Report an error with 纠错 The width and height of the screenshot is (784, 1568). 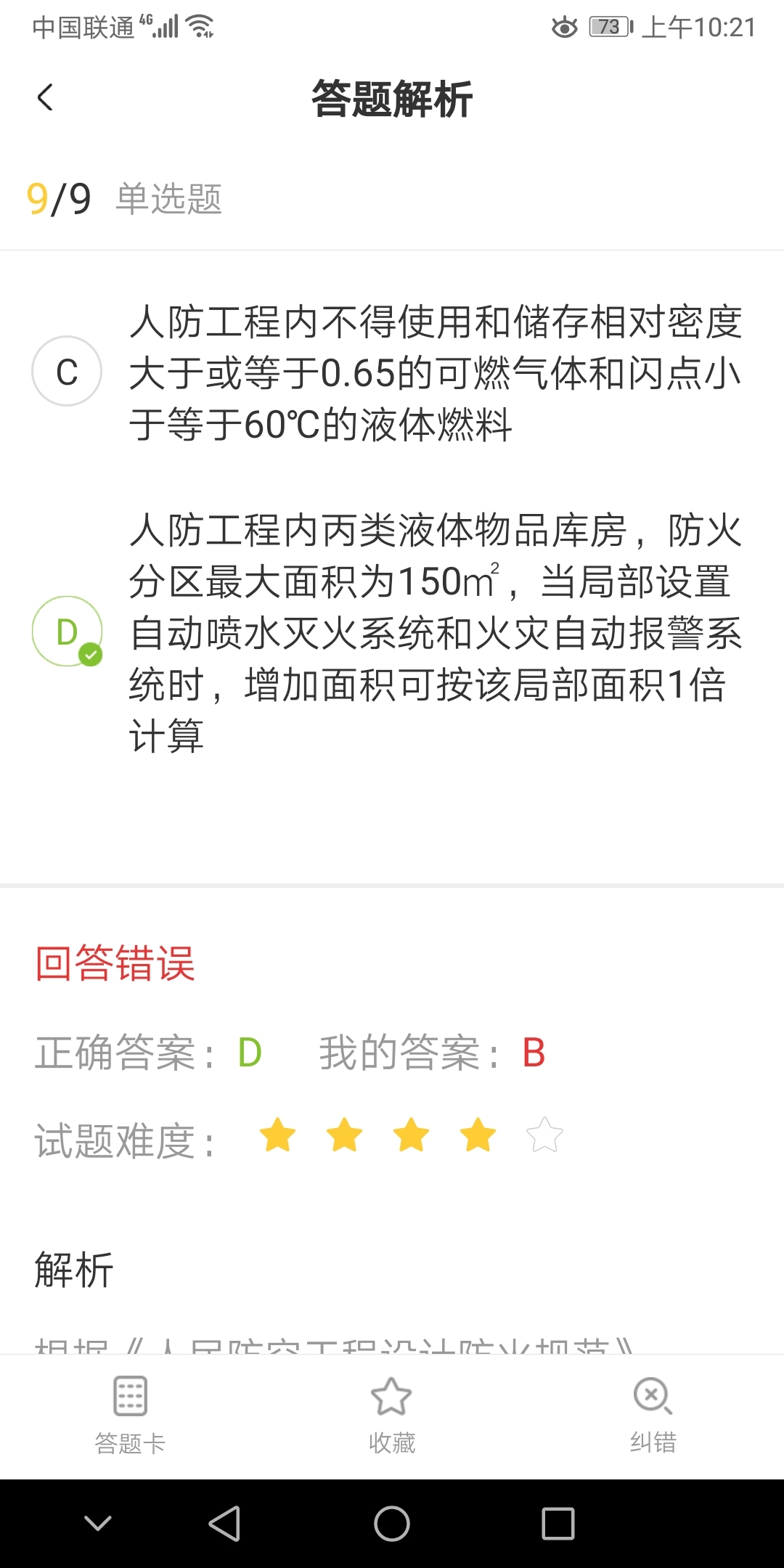pos(653,1416)
